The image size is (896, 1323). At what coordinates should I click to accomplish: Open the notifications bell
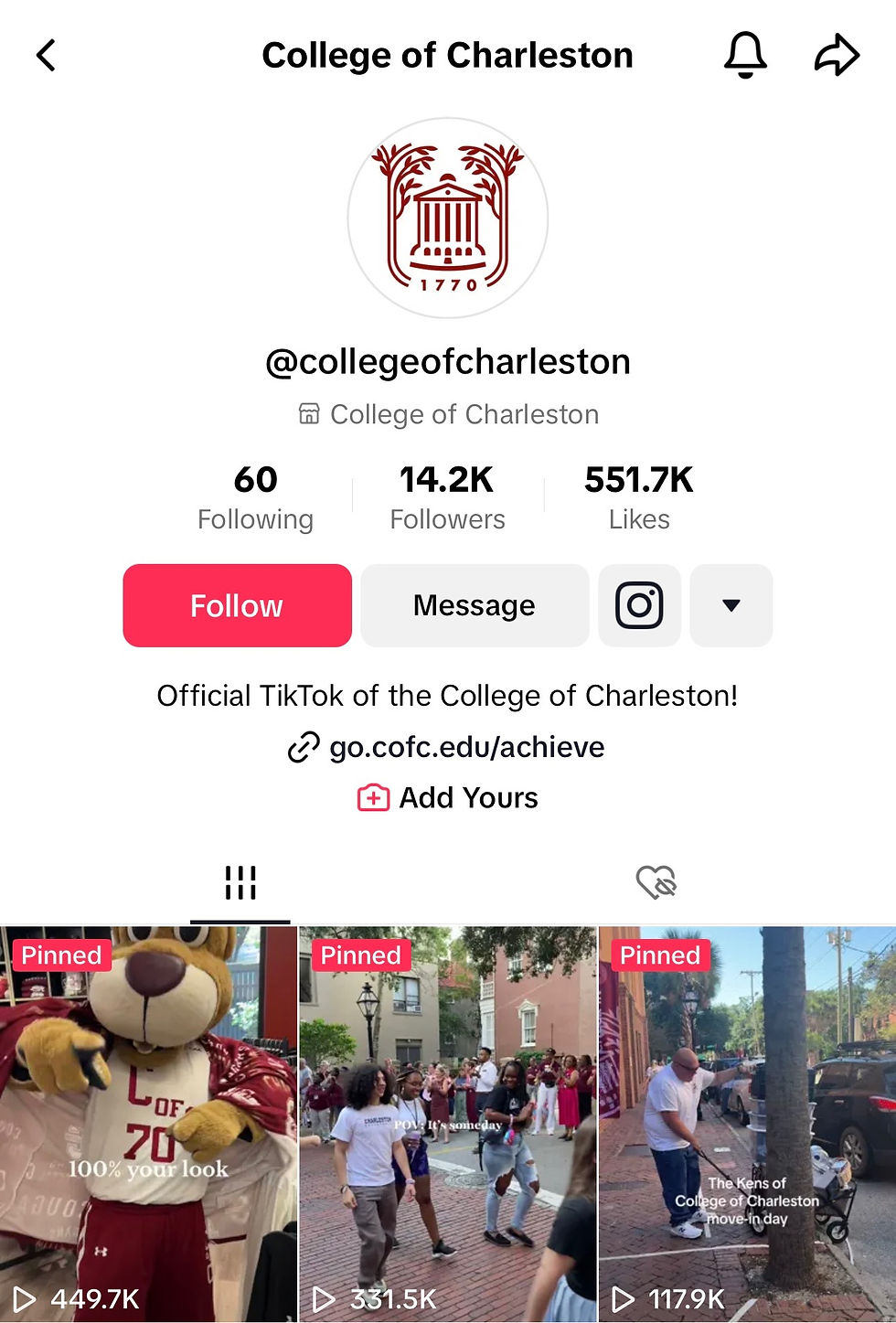click(745, 55)
